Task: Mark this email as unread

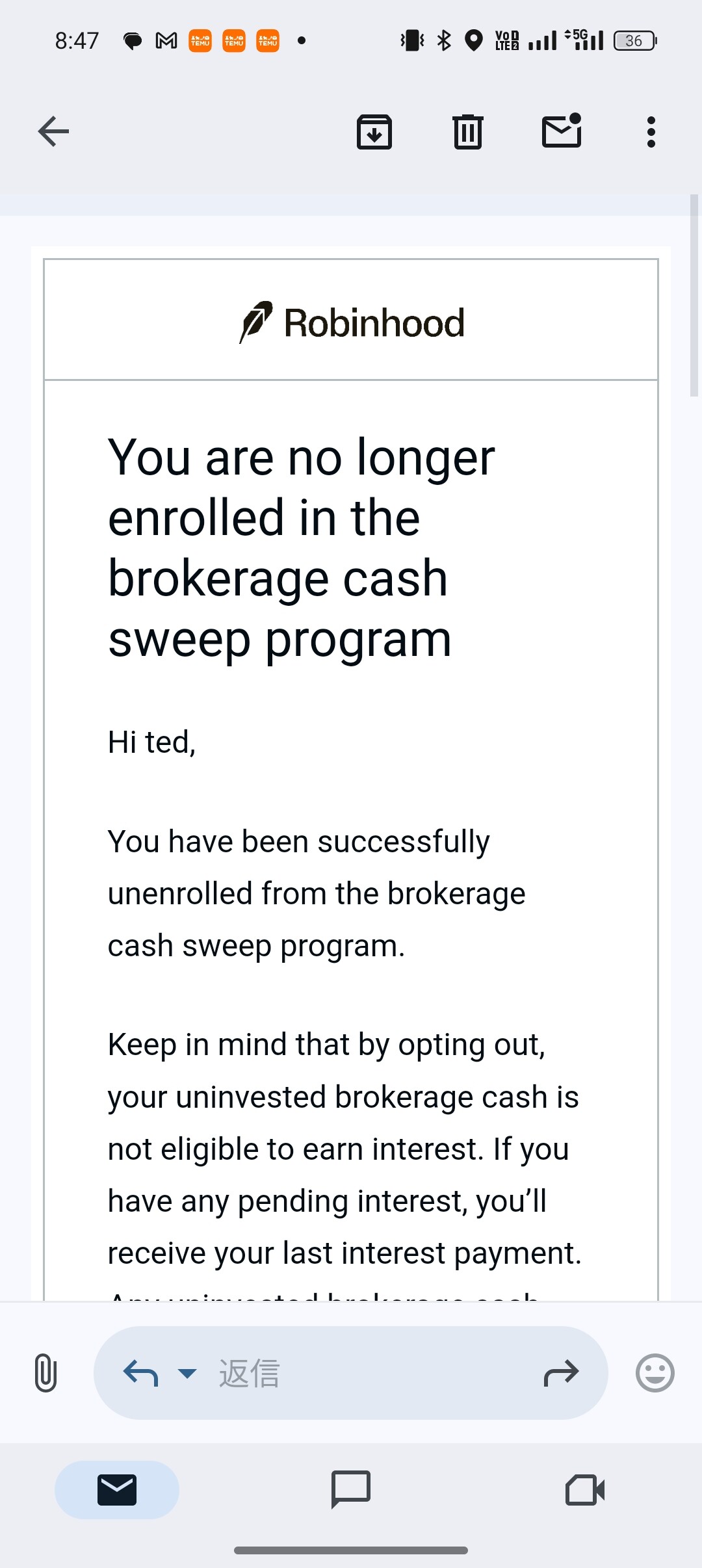Action: (x=562, y=132)
